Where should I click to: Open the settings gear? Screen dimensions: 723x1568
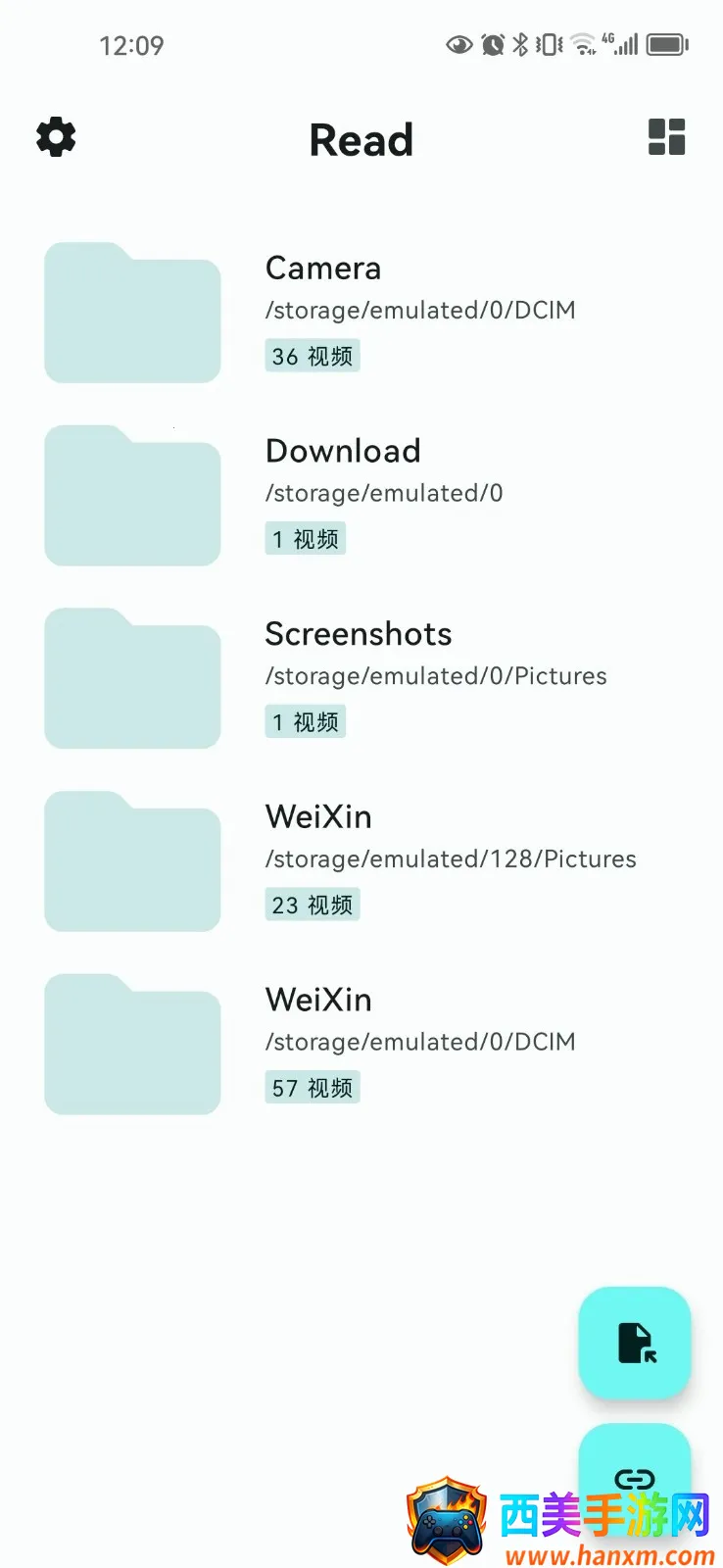(x=56, y=137)
